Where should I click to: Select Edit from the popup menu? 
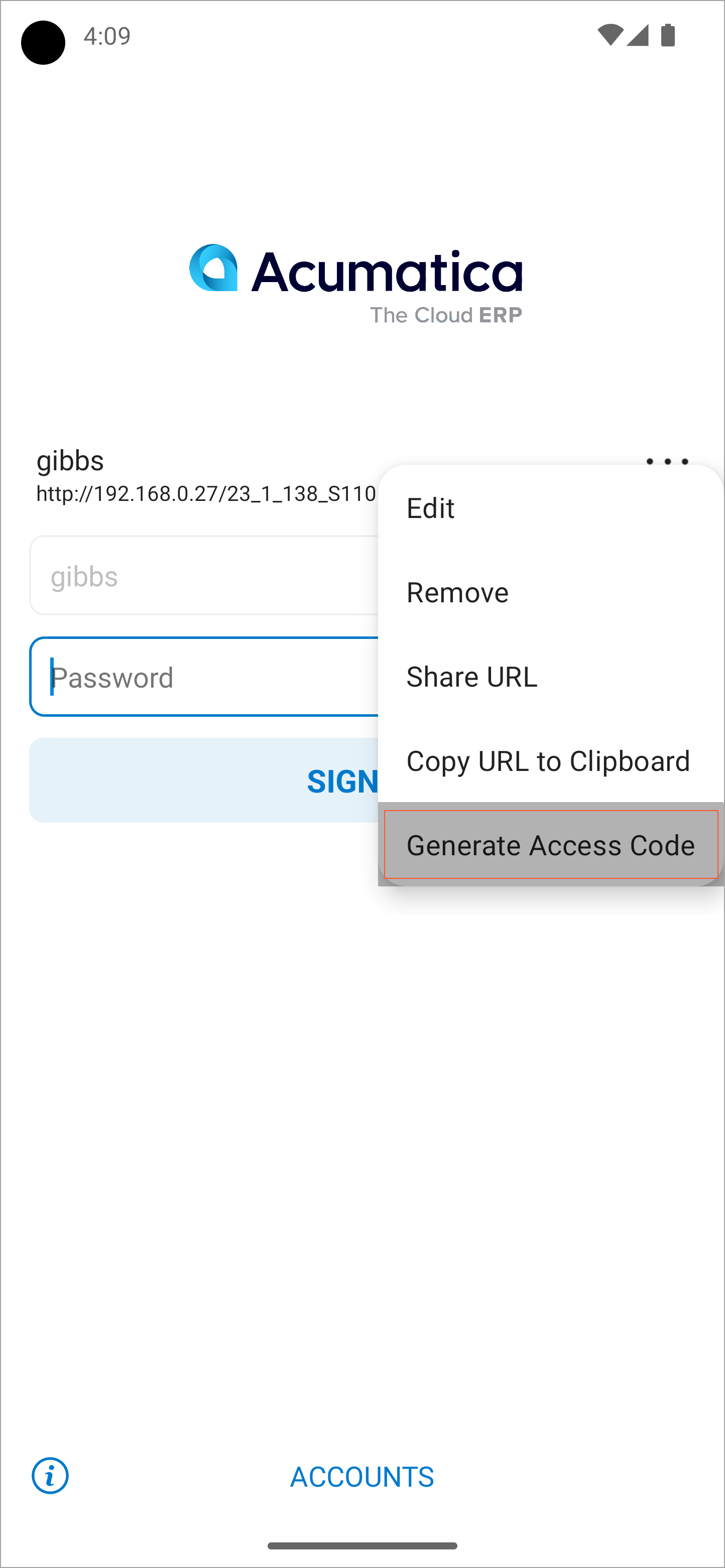[430, 508]
